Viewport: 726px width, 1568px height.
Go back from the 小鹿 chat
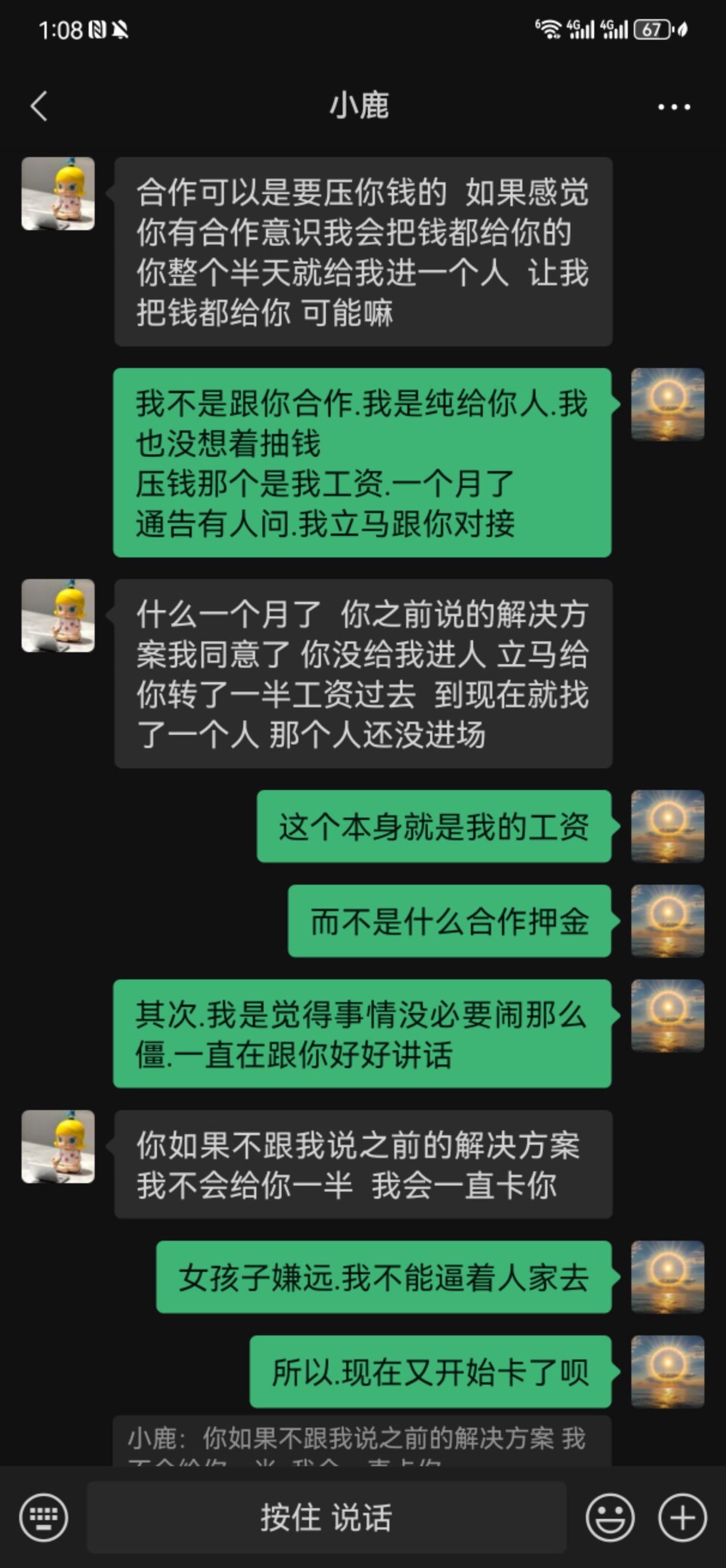(x=39, y=107)
